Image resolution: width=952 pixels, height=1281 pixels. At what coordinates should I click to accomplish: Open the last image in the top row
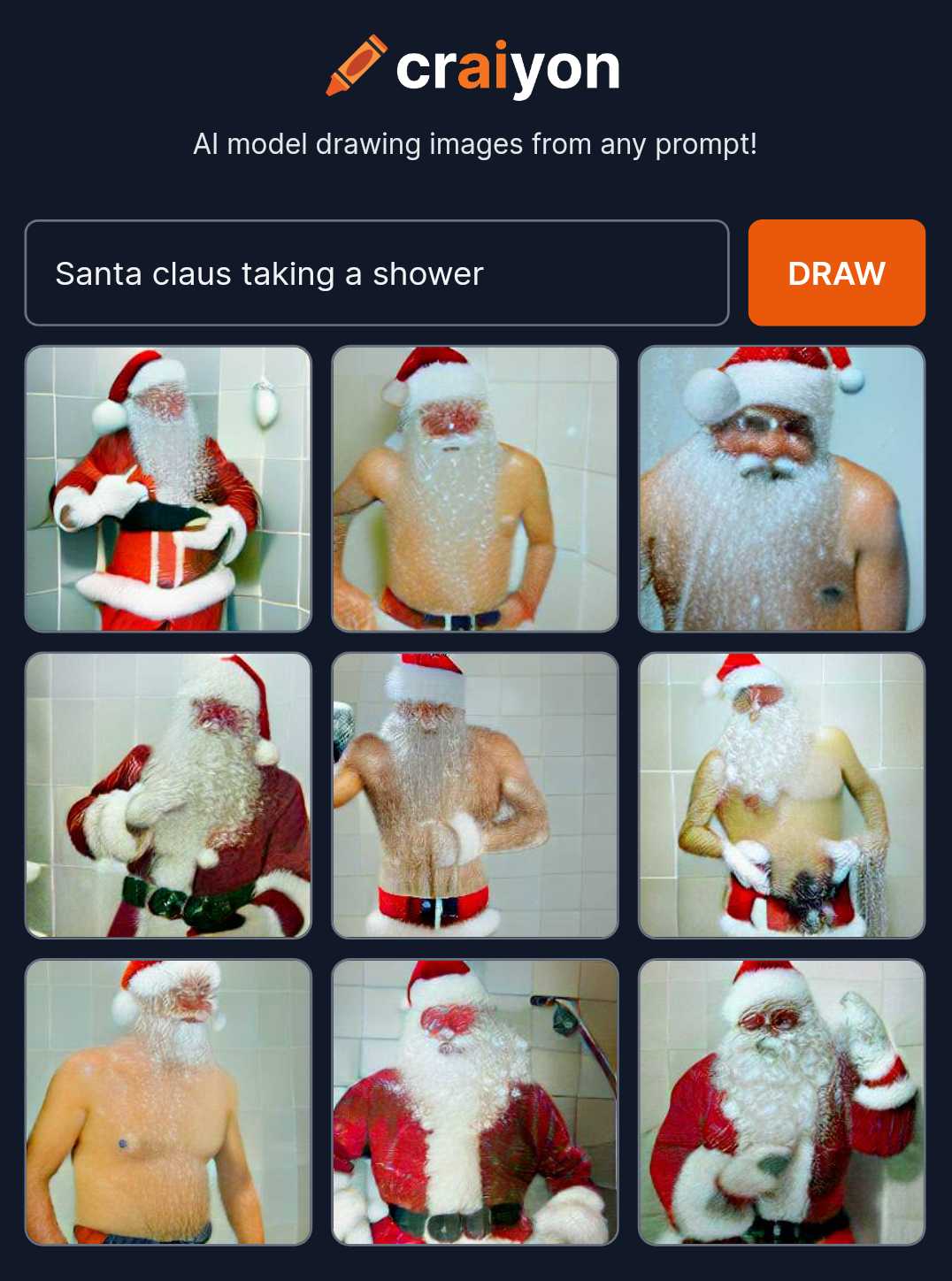[781, 488]
